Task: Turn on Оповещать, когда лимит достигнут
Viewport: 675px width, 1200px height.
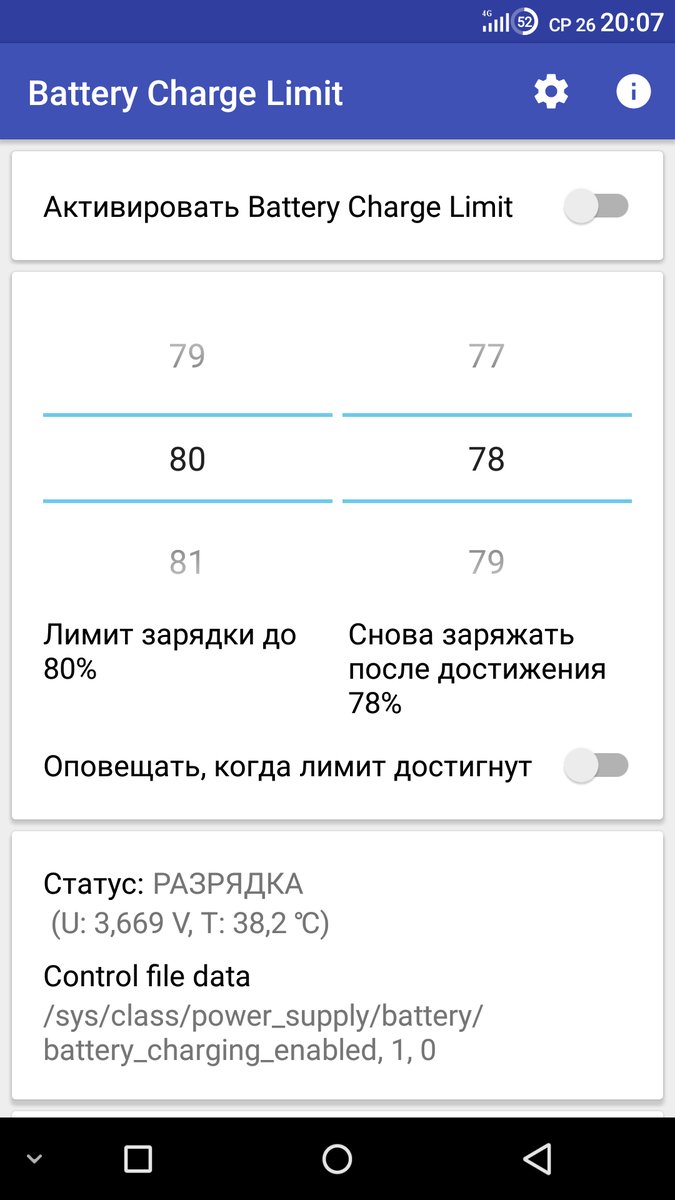Action: 596,766
